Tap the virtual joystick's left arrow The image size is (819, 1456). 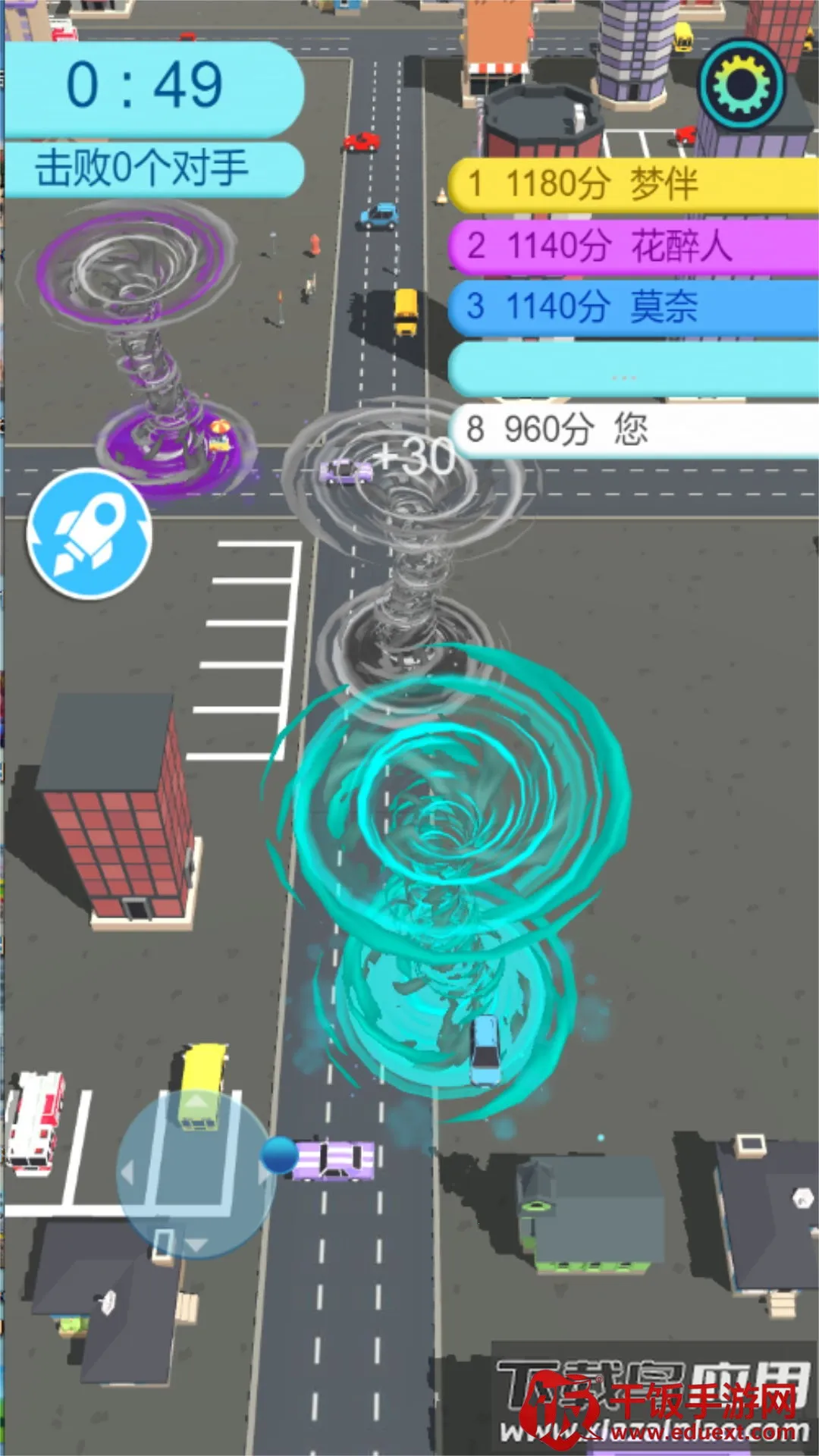coord(127,1173)
